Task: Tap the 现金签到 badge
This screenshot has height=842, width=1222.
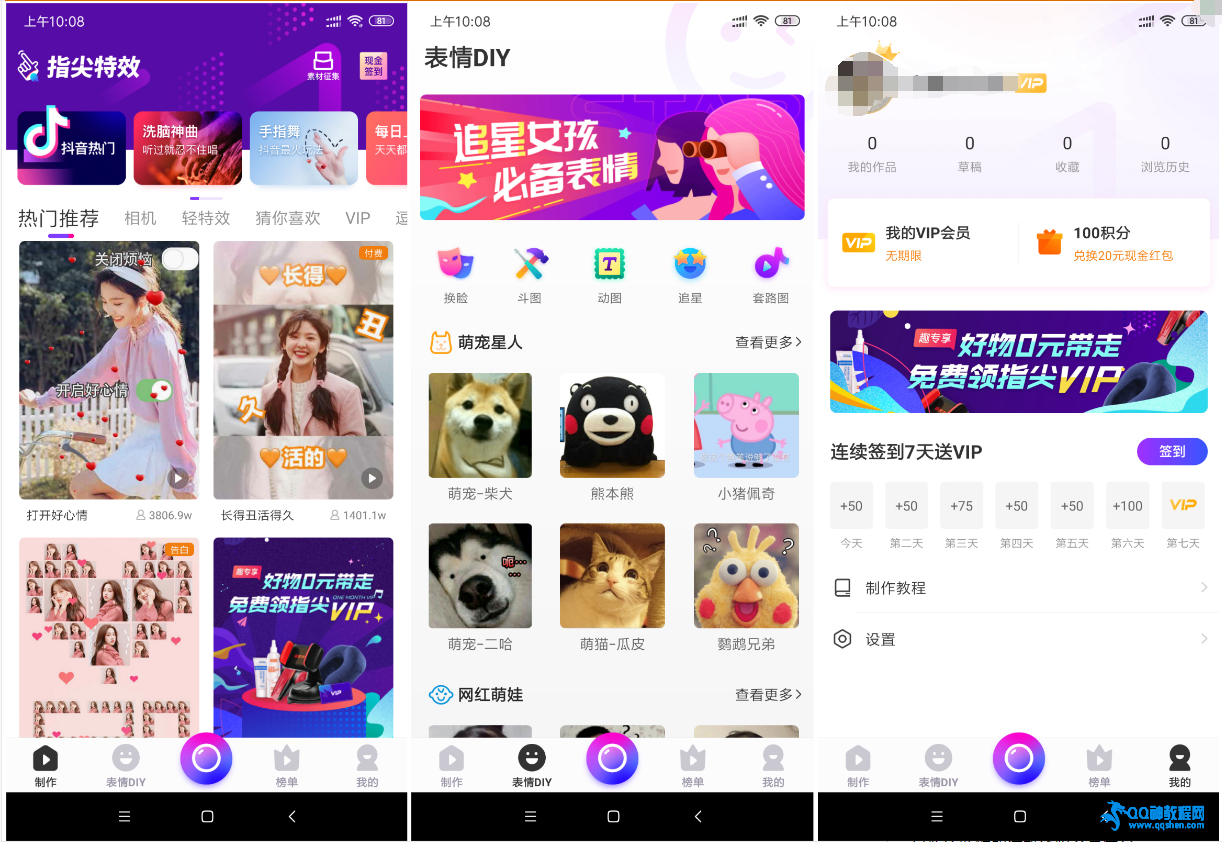Action: click(373, 66)
